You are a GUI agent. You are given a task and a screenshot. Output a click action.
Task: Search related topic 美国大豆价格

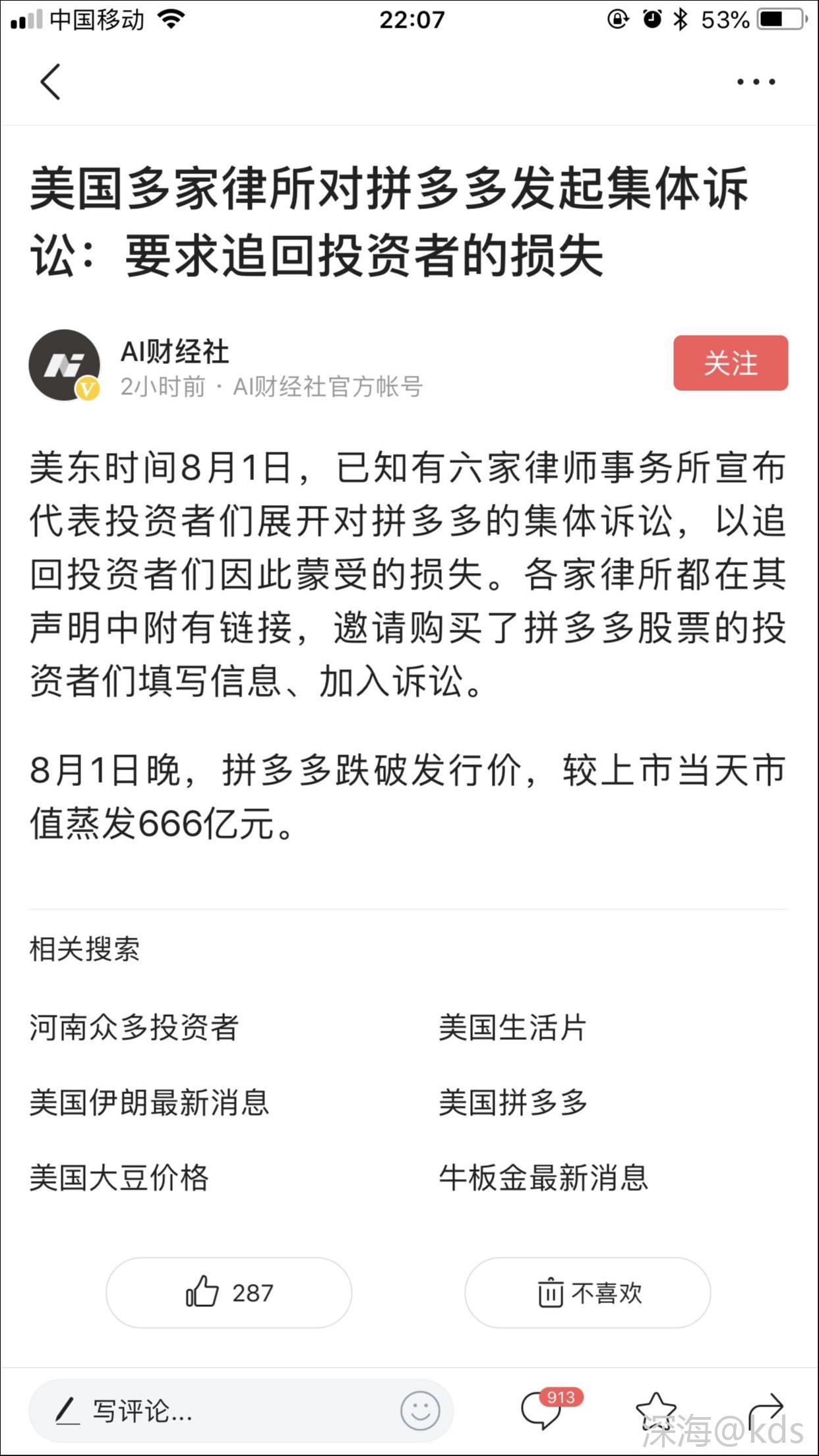coord(119,1178)
